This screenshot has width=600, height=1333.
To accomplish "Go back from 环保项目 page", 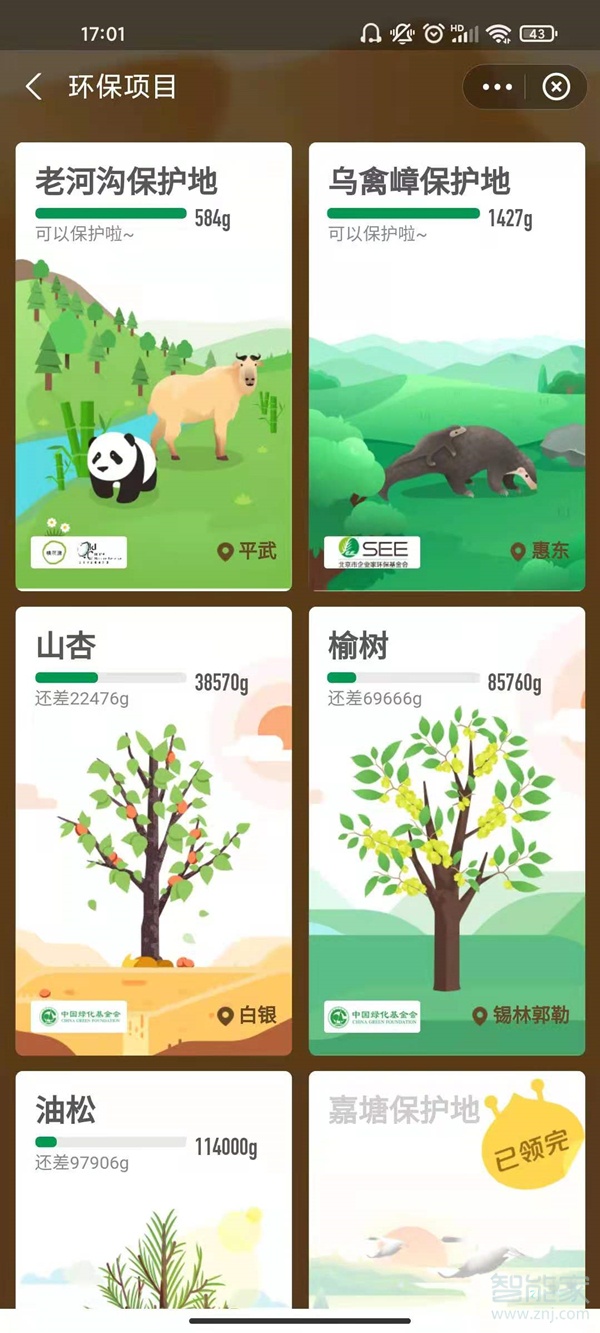I will click(x=34, y=87).
